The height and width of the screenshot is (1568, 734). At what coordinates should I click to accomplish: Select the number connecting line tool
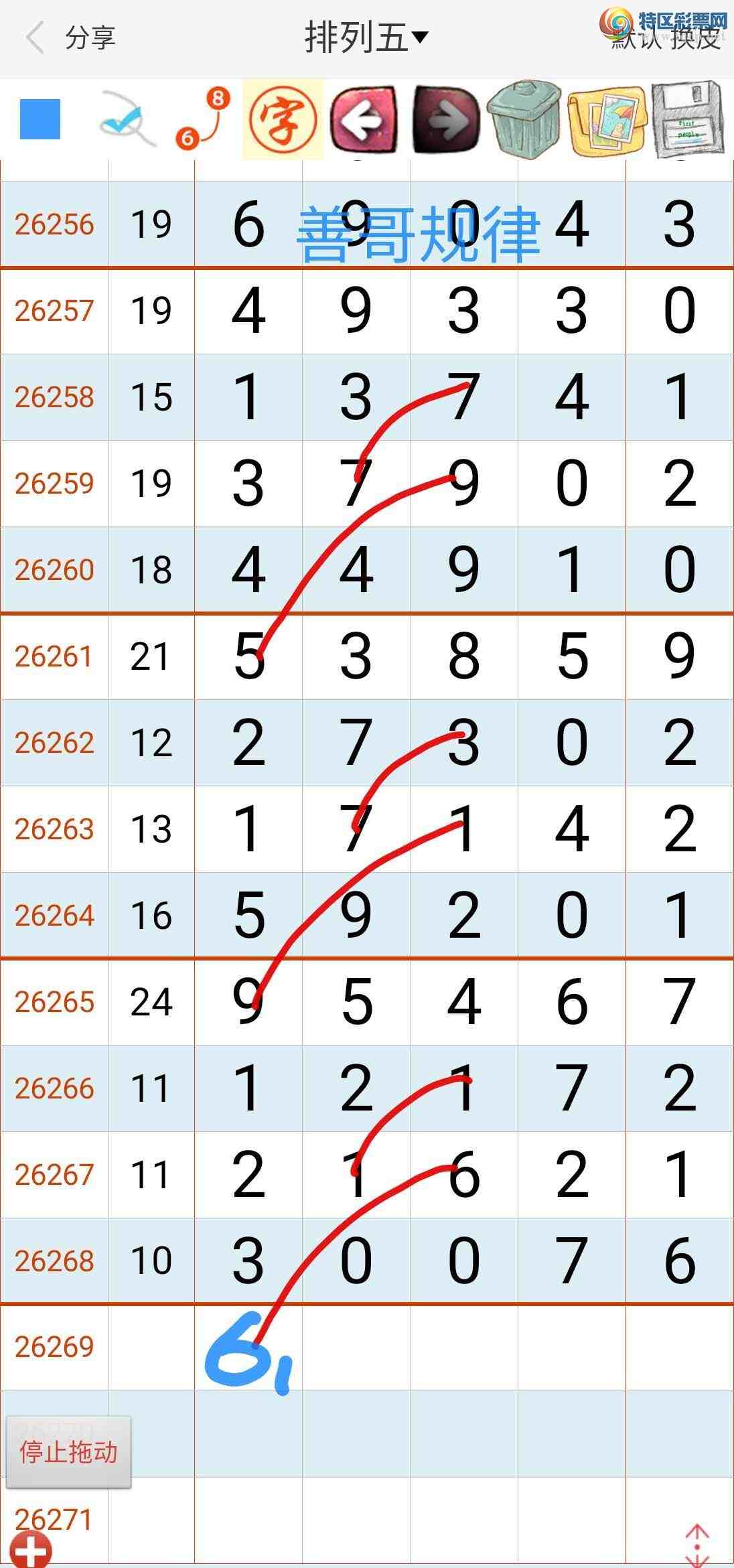[x=203, y=118]
